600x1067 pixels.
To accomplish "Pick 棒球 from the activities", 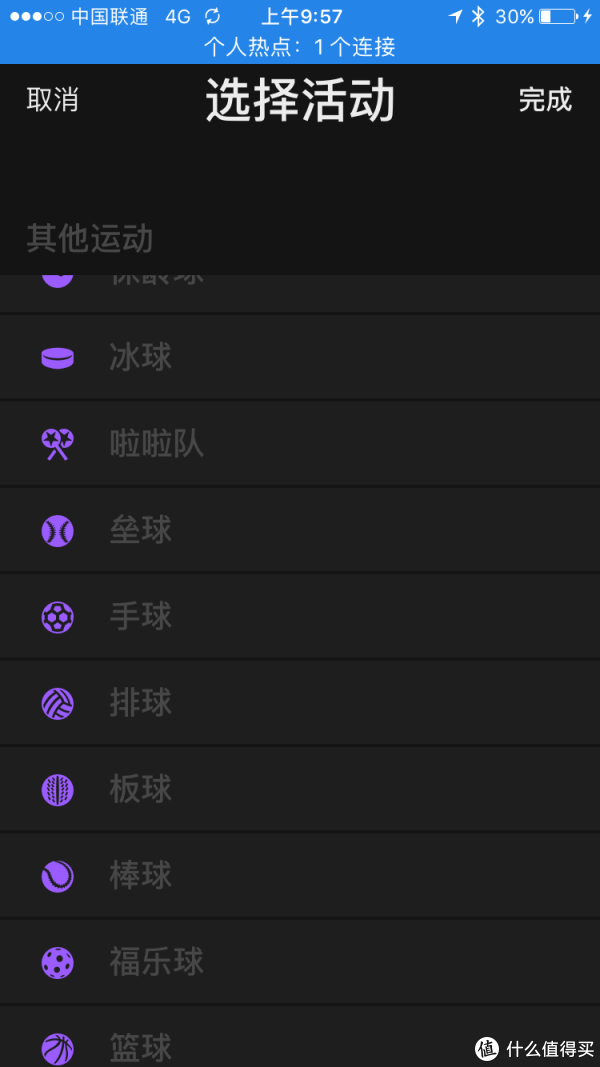I will [300, 876].
